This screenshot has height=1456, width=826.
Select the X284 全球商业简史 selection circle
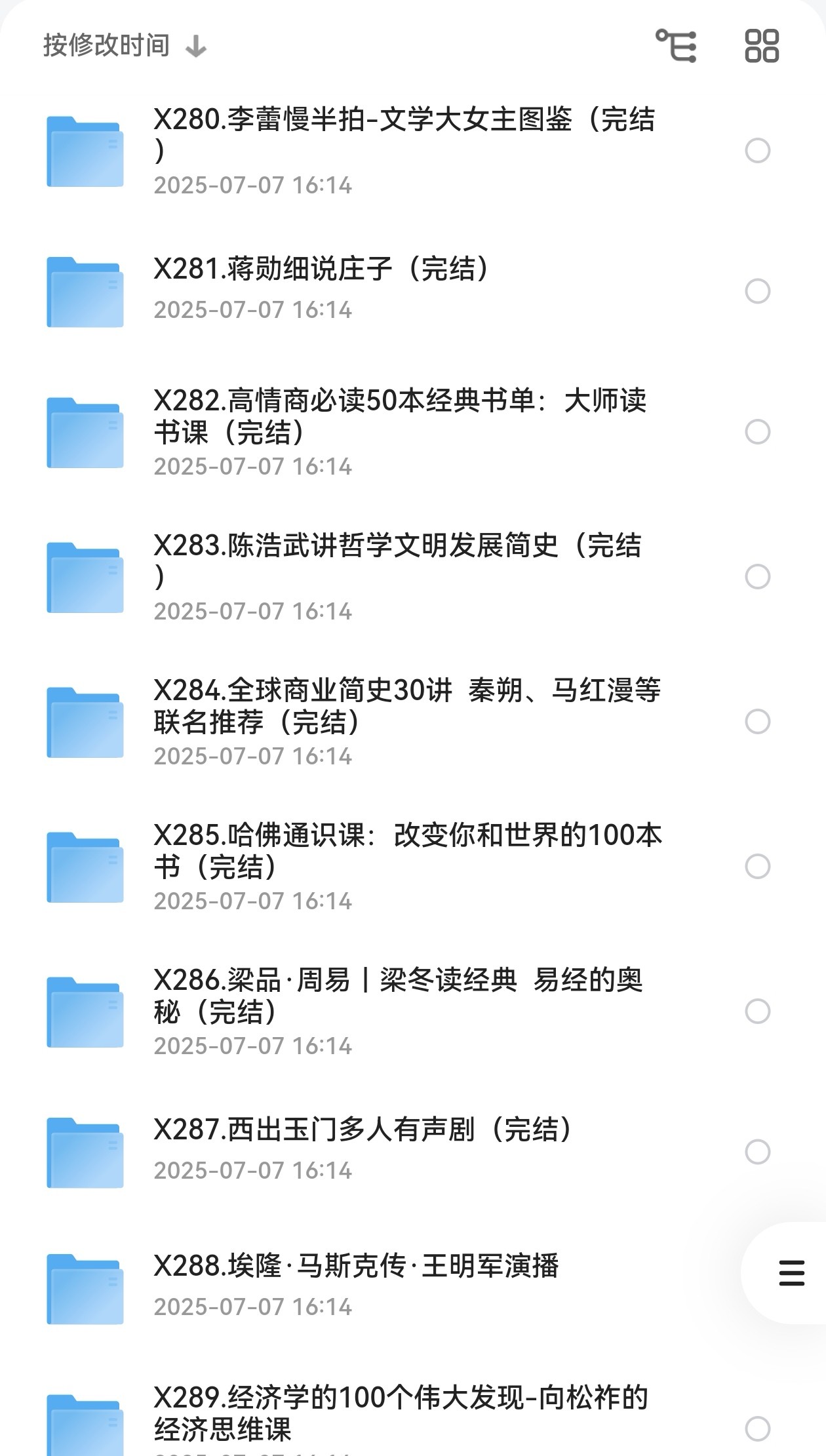pyautogui.click(x=757, y=721)
